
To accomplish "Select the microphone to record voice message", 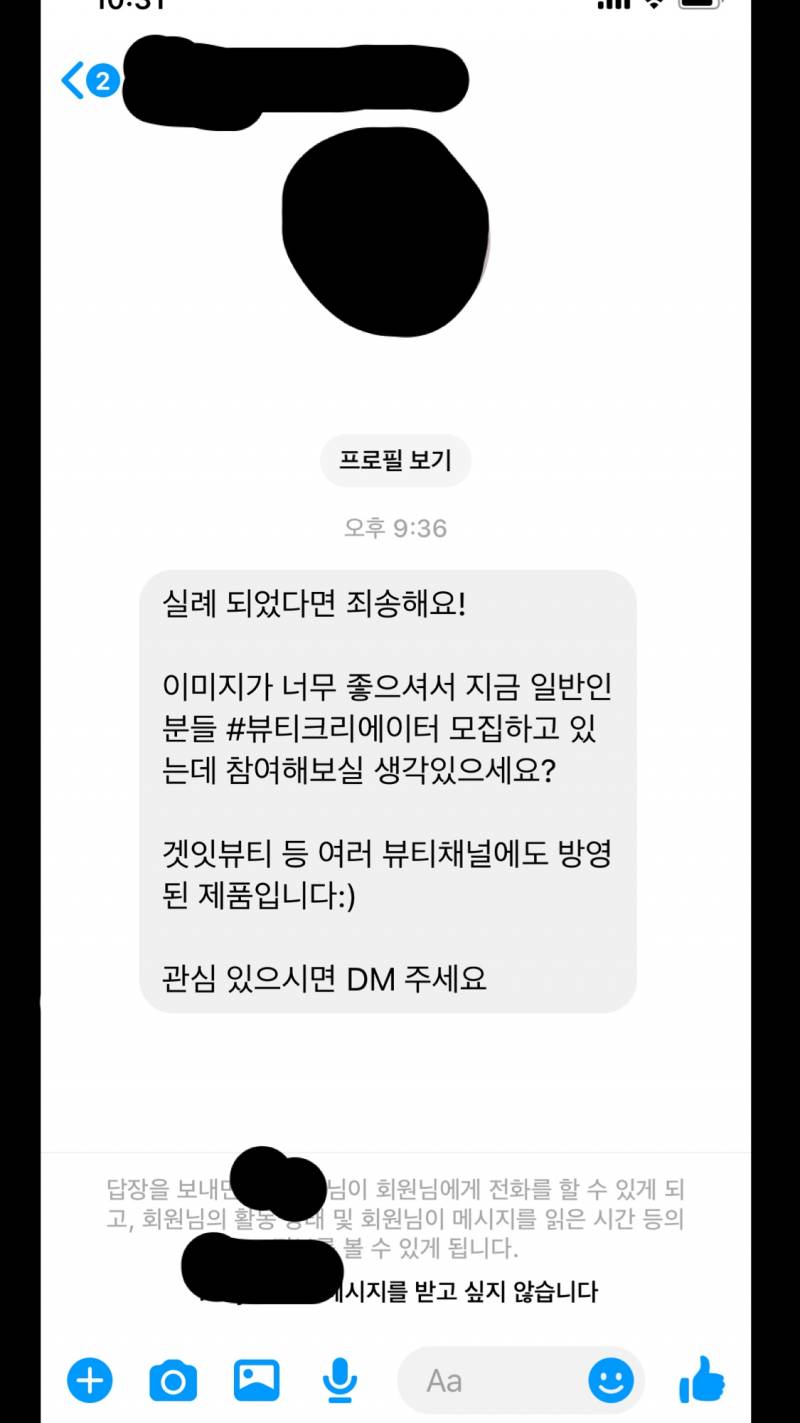I will point(340,1380).
